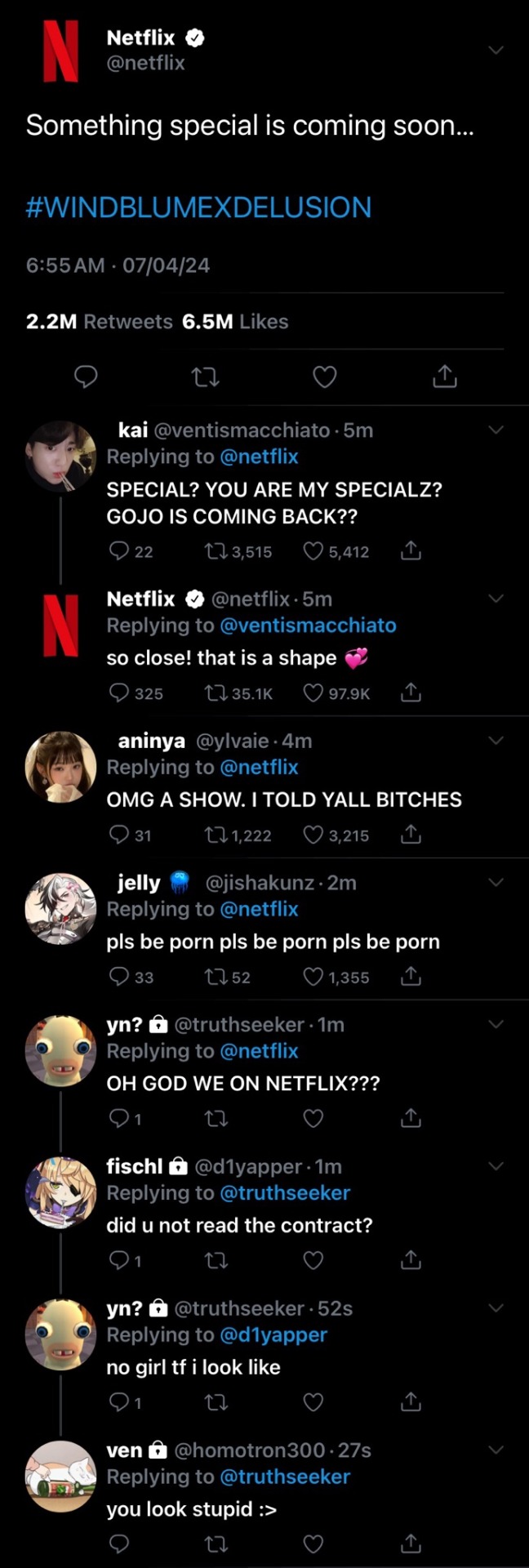Open the #WINDBLUMEXDELUSION hashtag
This screenshot has width=529, height=1568.
[x=198, y=207]
